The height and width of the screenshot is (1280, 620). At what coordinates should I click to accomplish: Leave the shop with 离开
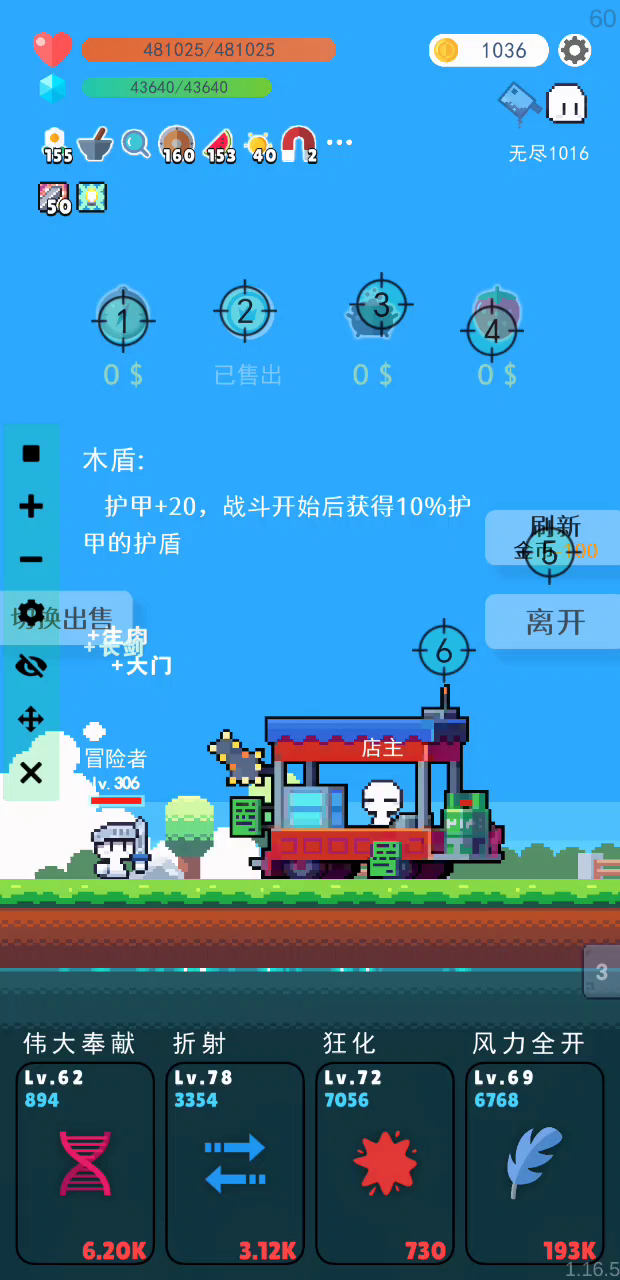tap(552, 622)
